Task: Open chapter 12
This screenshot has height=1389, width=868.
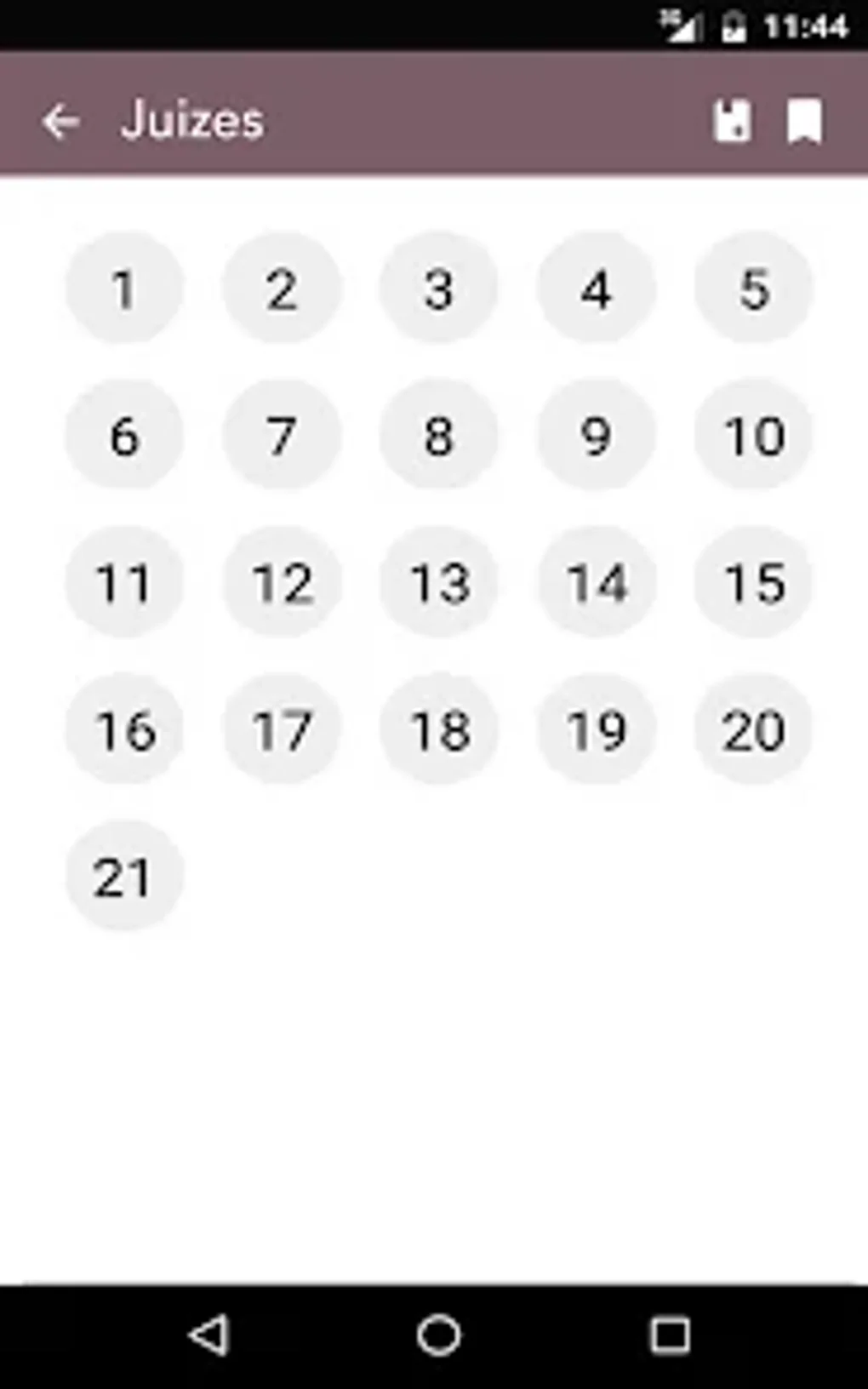Action: (x=282, y=583)
